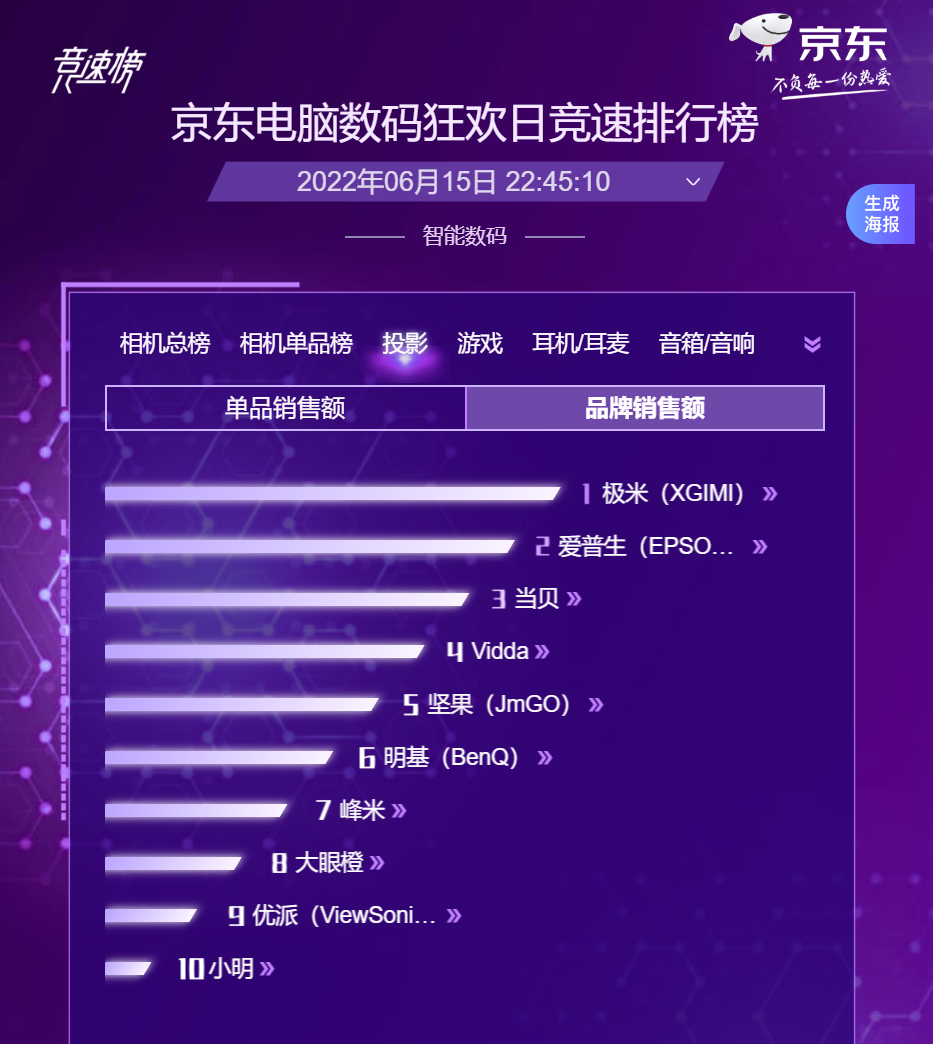Image resolution: width=933 pixels, height=1044 pixels.
Task: Open rank 2 brand 爱普生 (EPSON)
Action: (648, 546)
